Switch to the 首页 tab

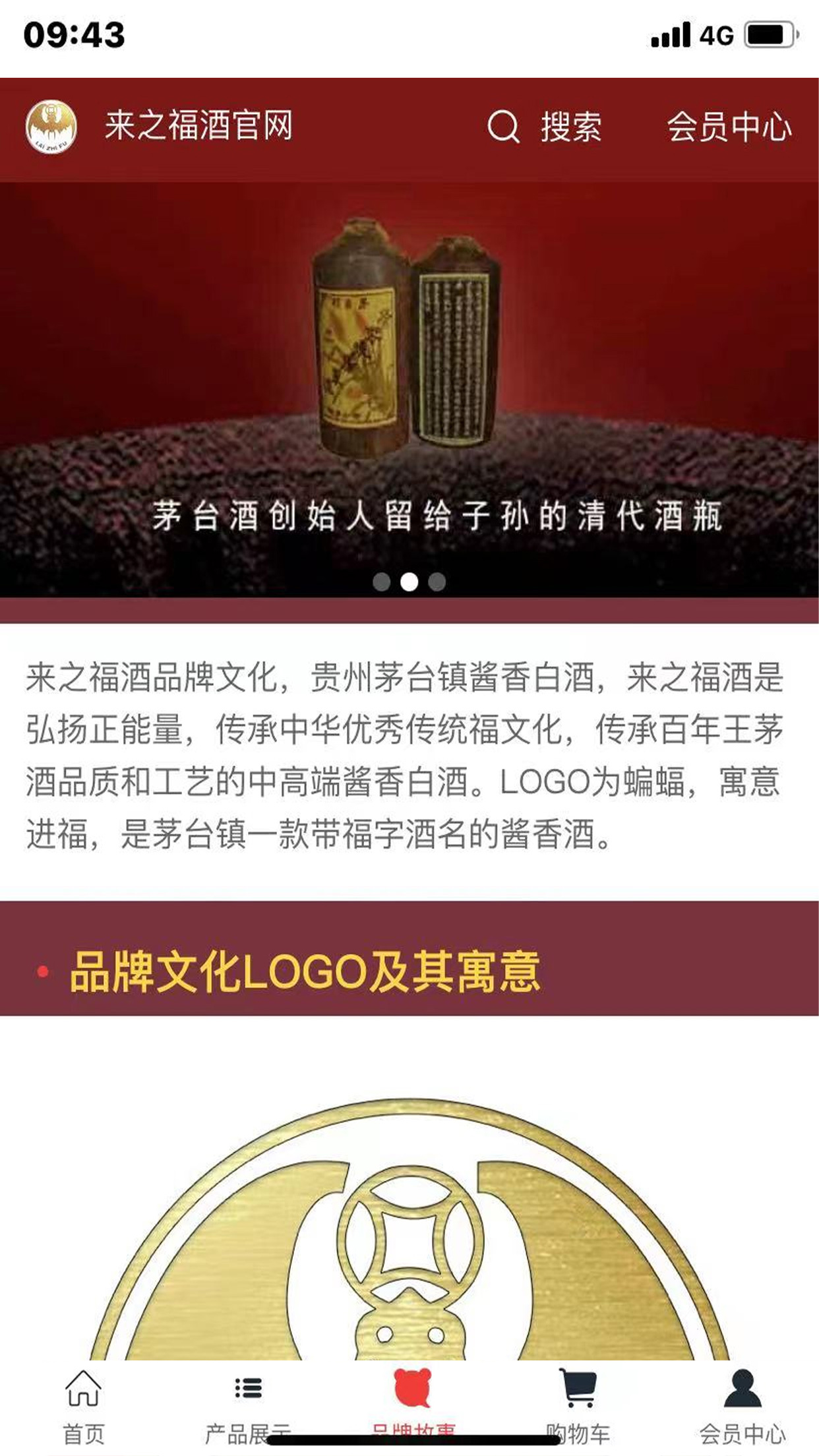point(83,1406)
